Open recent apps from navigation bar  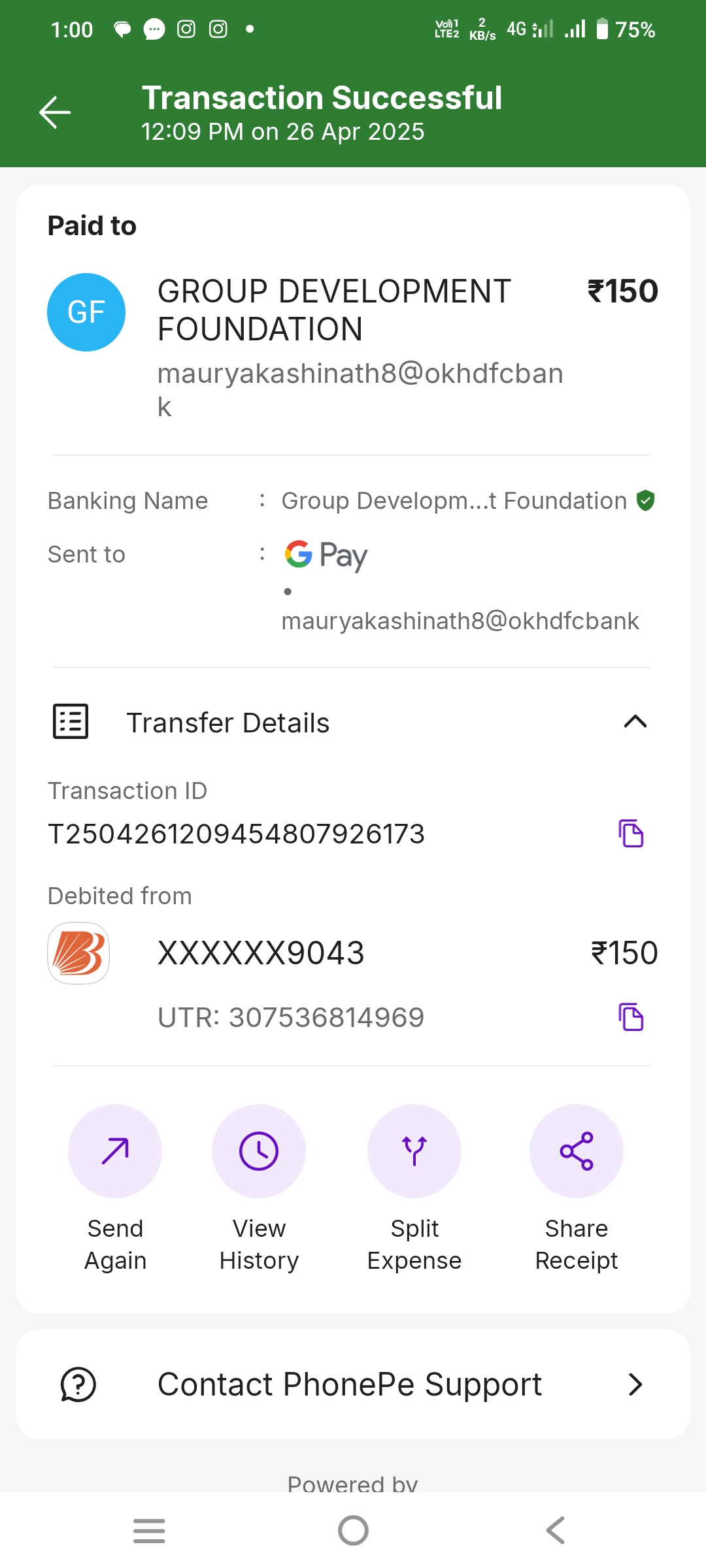pos(149,1531)
